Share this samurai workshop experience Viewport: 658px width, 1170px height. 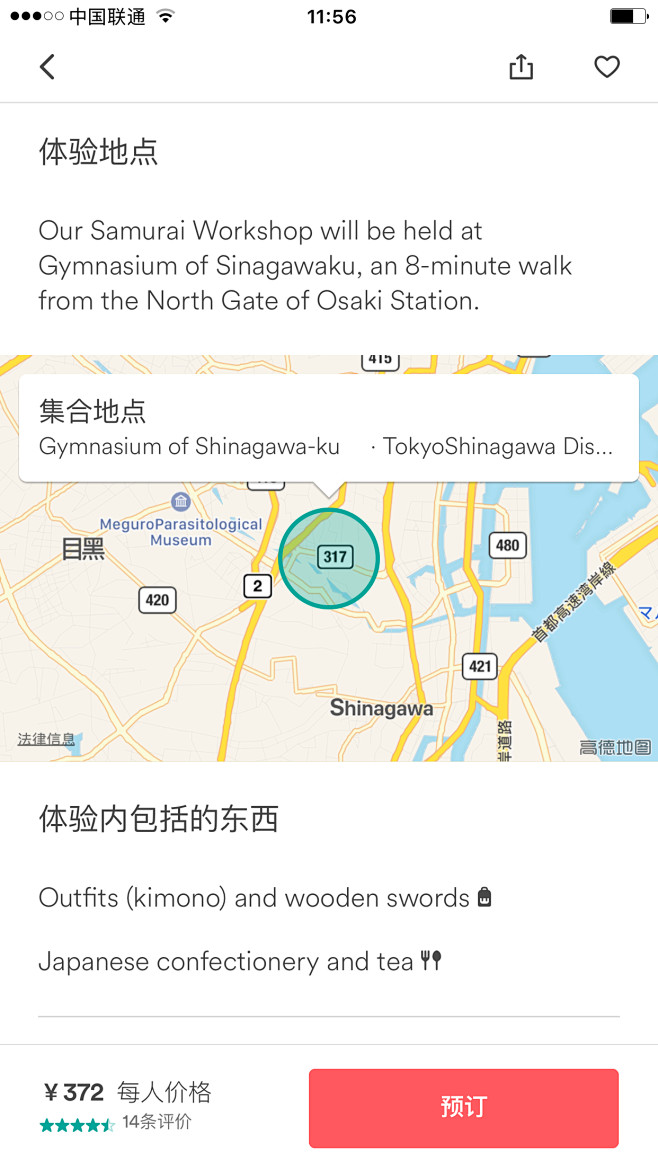[x=521, y=67]
